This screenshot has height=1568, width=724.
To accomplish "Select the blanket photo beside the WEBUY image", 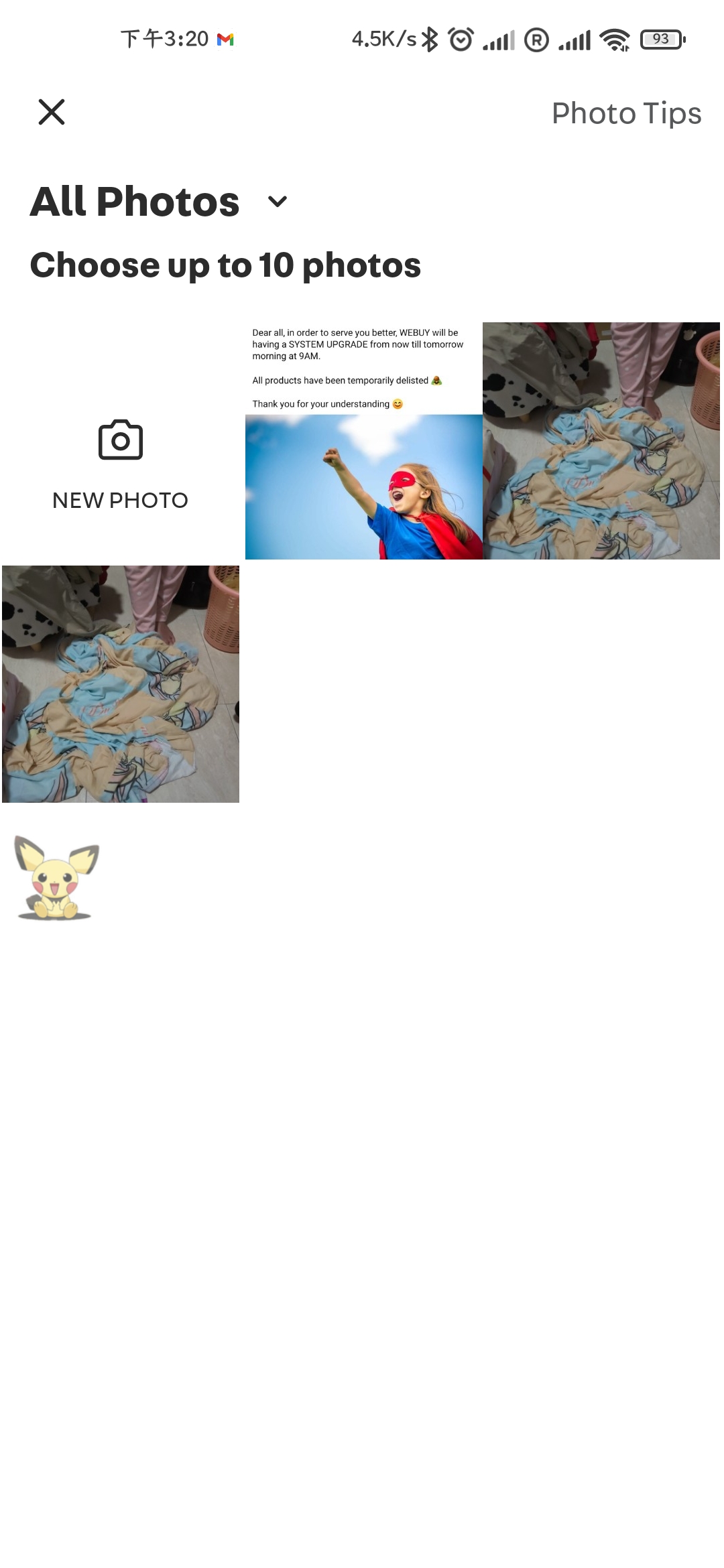I will coord(601,441).
